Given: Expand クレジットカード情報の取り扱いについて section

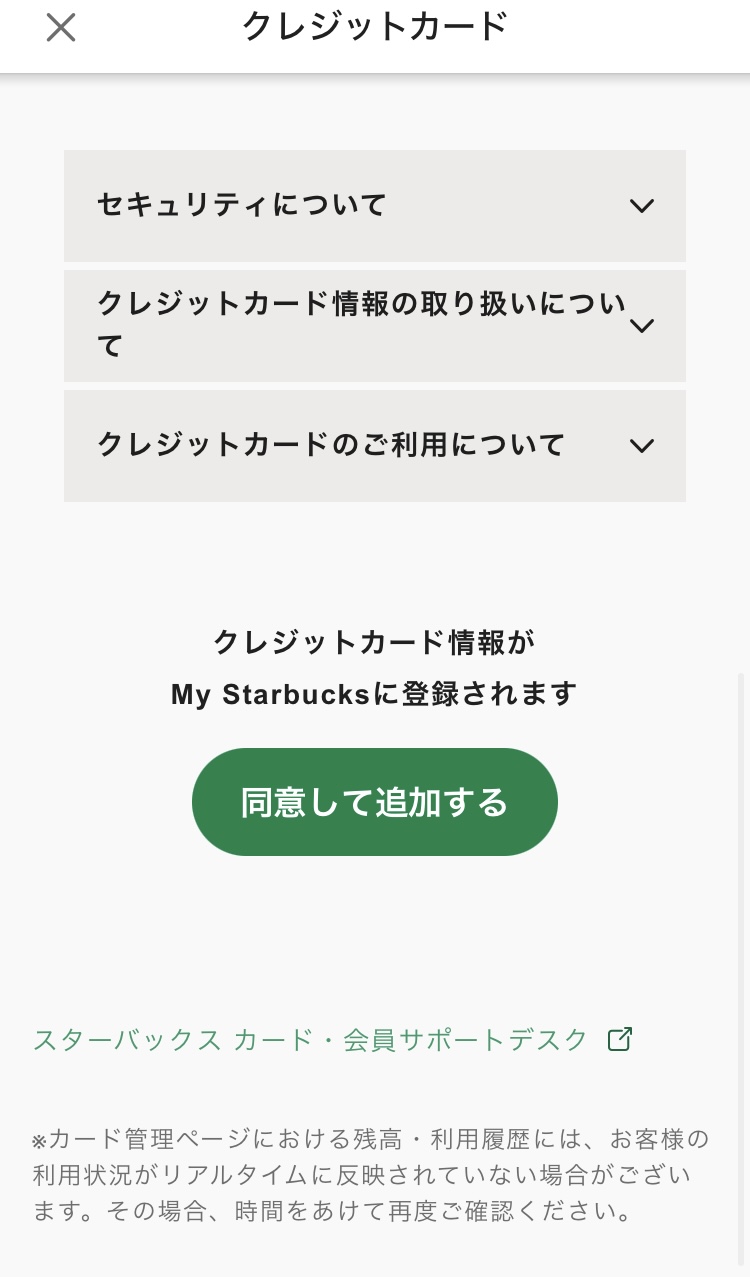Looking at the screenshot, I should point(375,326).
